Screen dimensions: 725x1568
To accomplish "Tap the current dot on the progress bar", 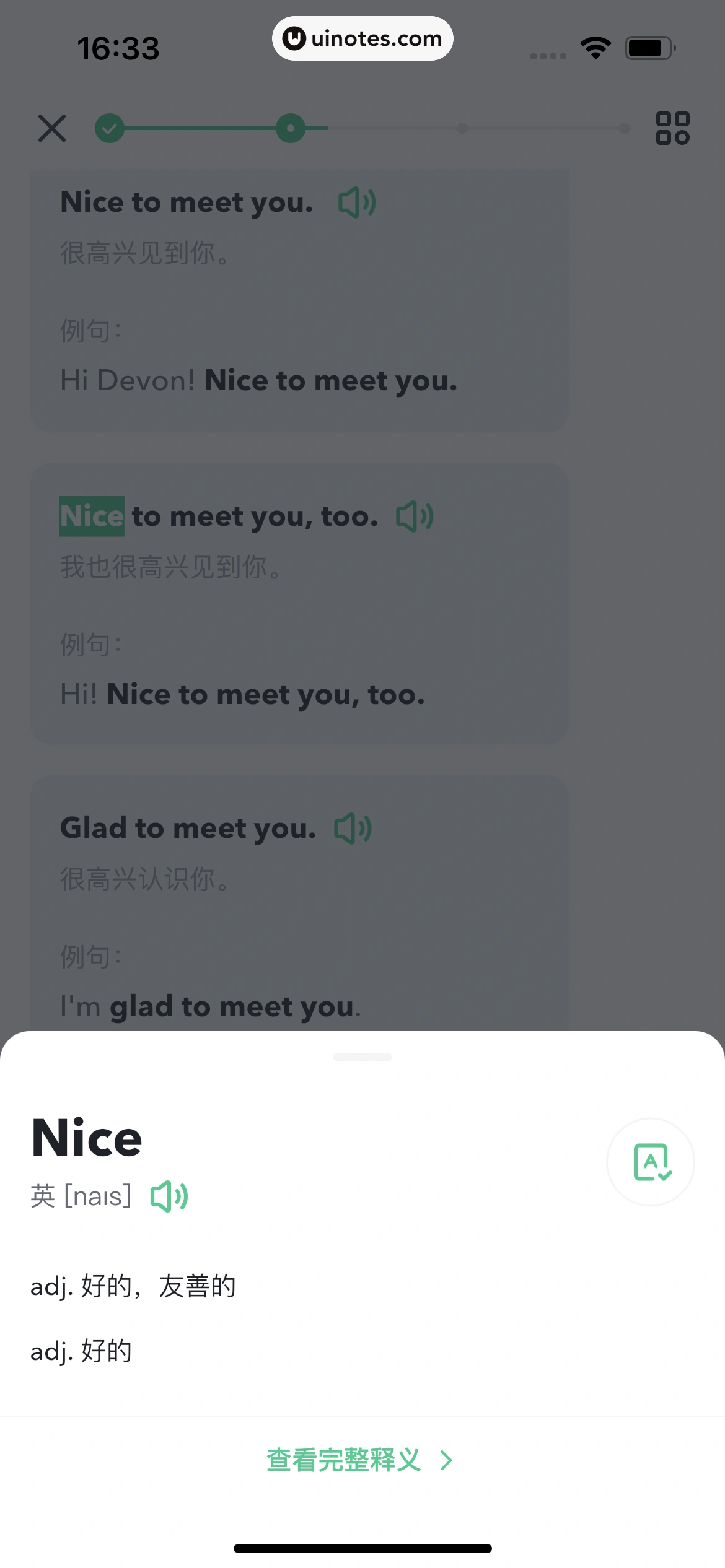I will click(290, 128).
